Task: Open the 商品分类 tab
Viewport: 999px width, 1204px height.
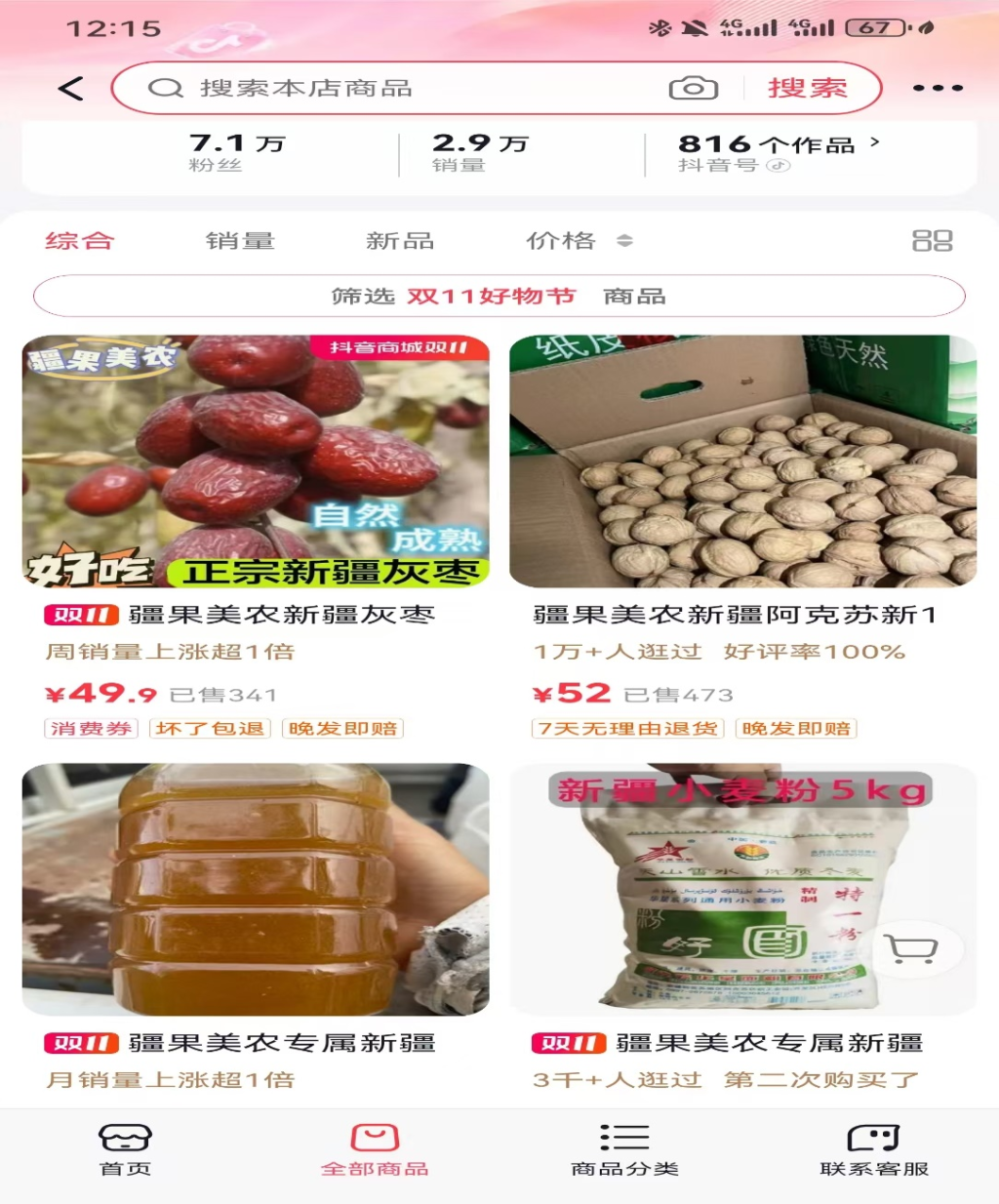Action: 624,1149
